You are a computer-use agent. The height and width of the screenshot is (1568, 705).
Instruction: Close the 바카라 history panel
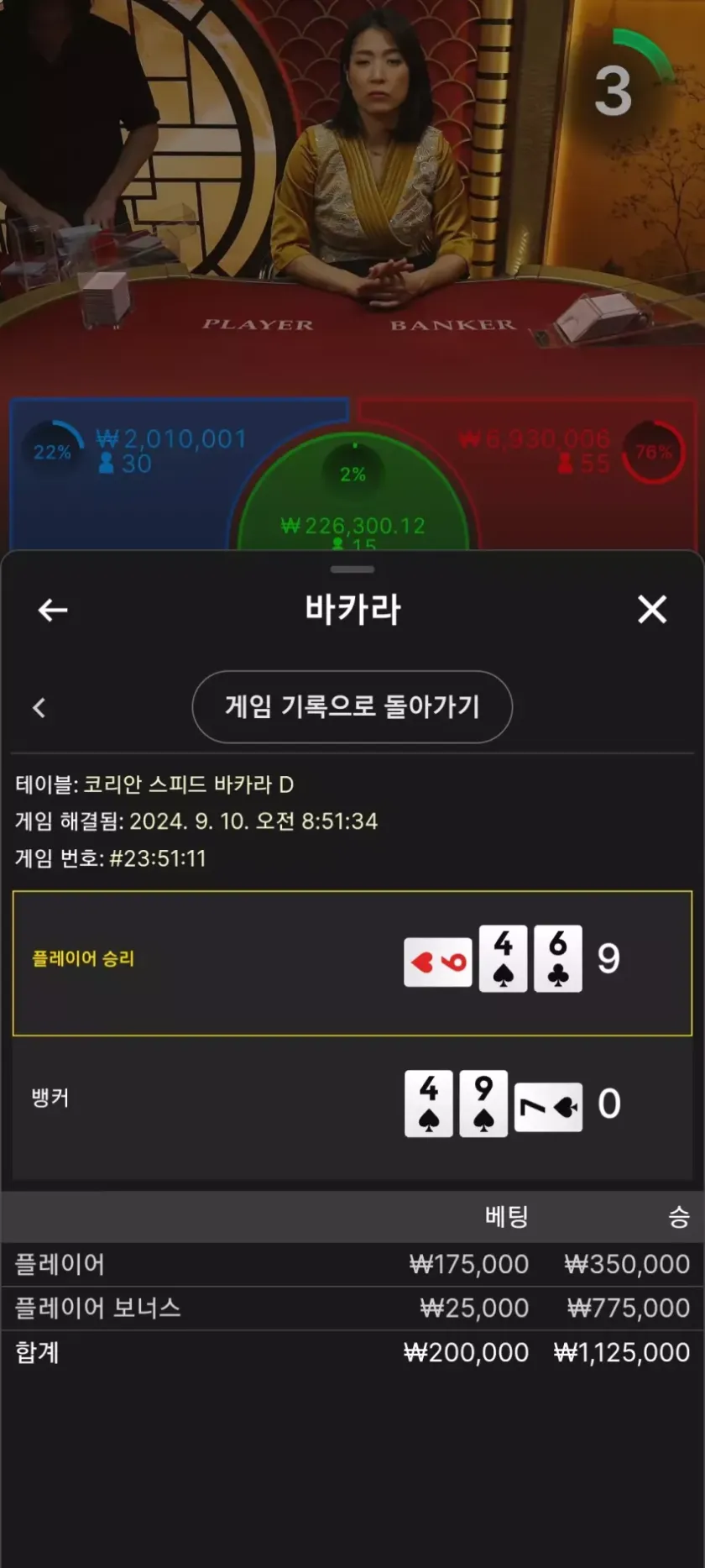point(651,610)
